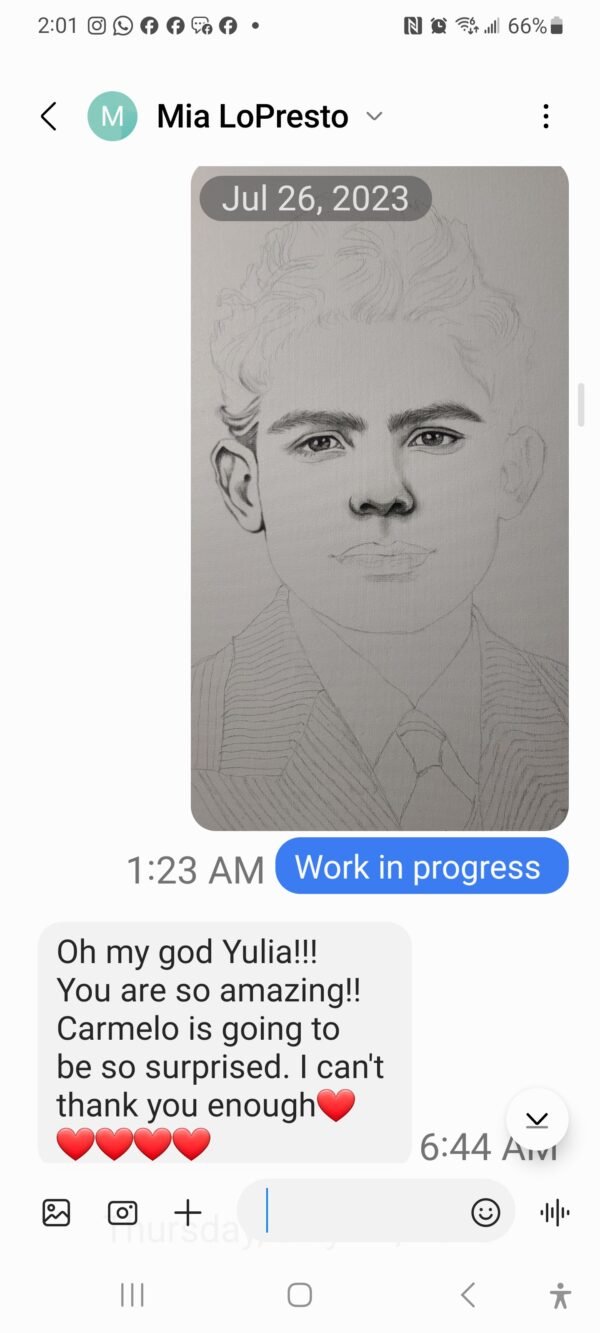Open the three-dot overflow menu
The height and width of the screenshot is (1333, 600).
point(545,116)
